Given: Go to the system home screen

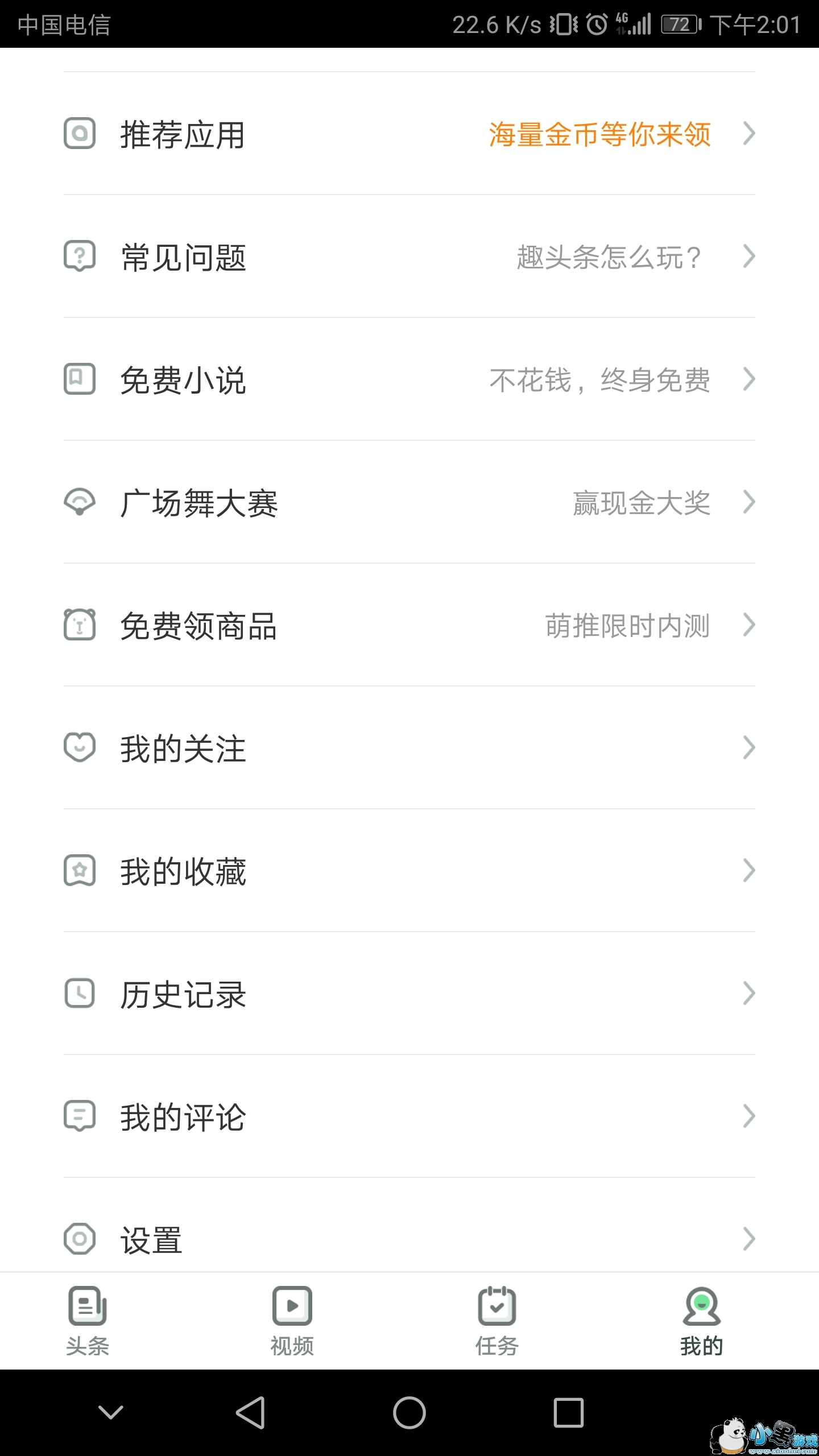Looking at the screenshot, I should (409, 1413).
